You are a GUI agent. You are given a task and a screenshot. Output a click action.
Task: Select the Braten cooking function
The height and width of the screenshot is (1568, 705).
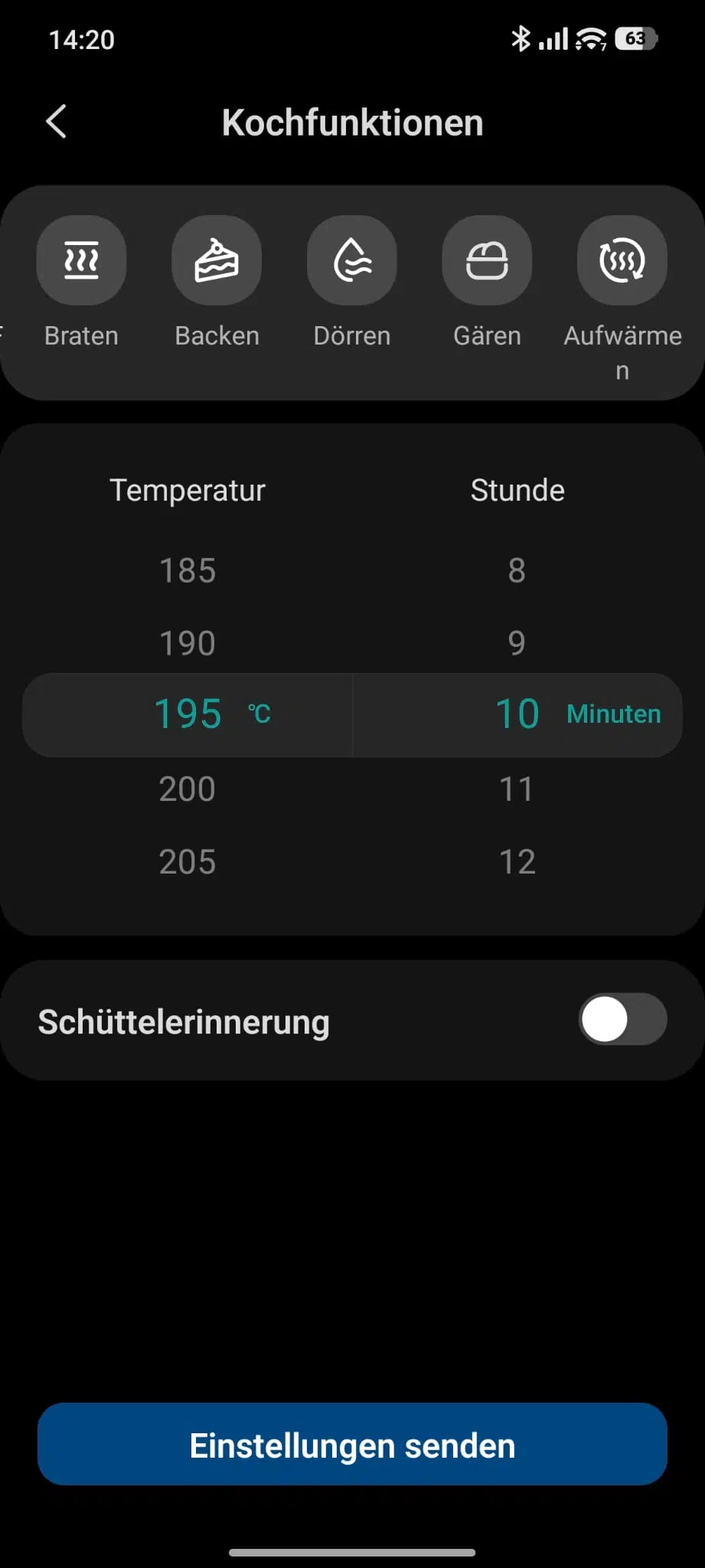click(81, 261)
